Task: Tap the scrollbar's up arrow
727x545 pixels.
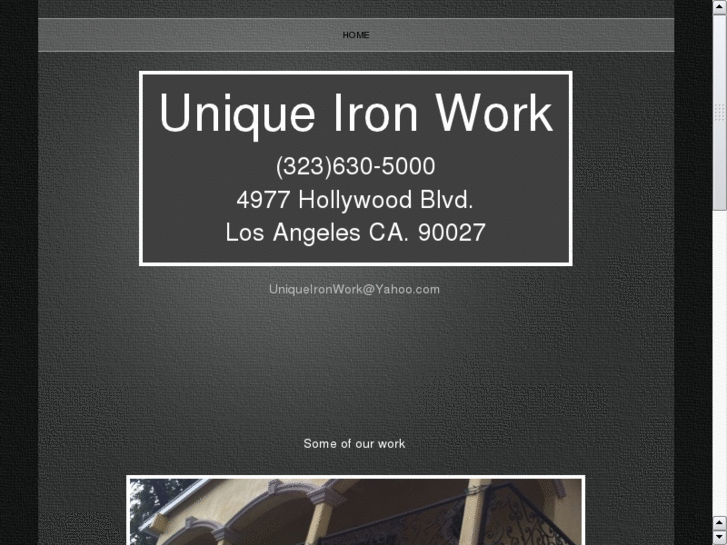Action: coord(719,6)
